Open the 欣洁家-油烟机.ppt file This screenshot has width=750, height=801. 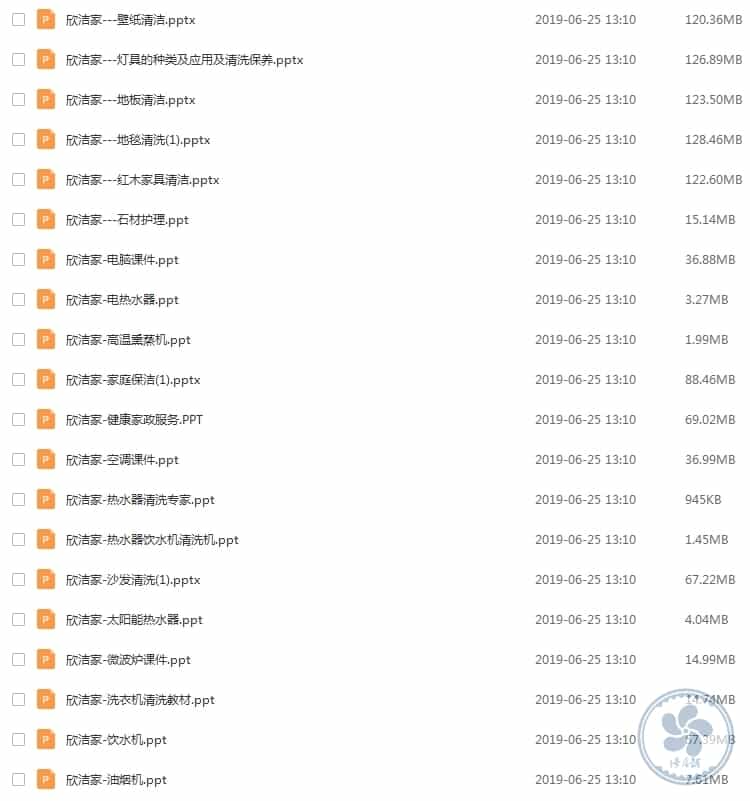[116, 780]
